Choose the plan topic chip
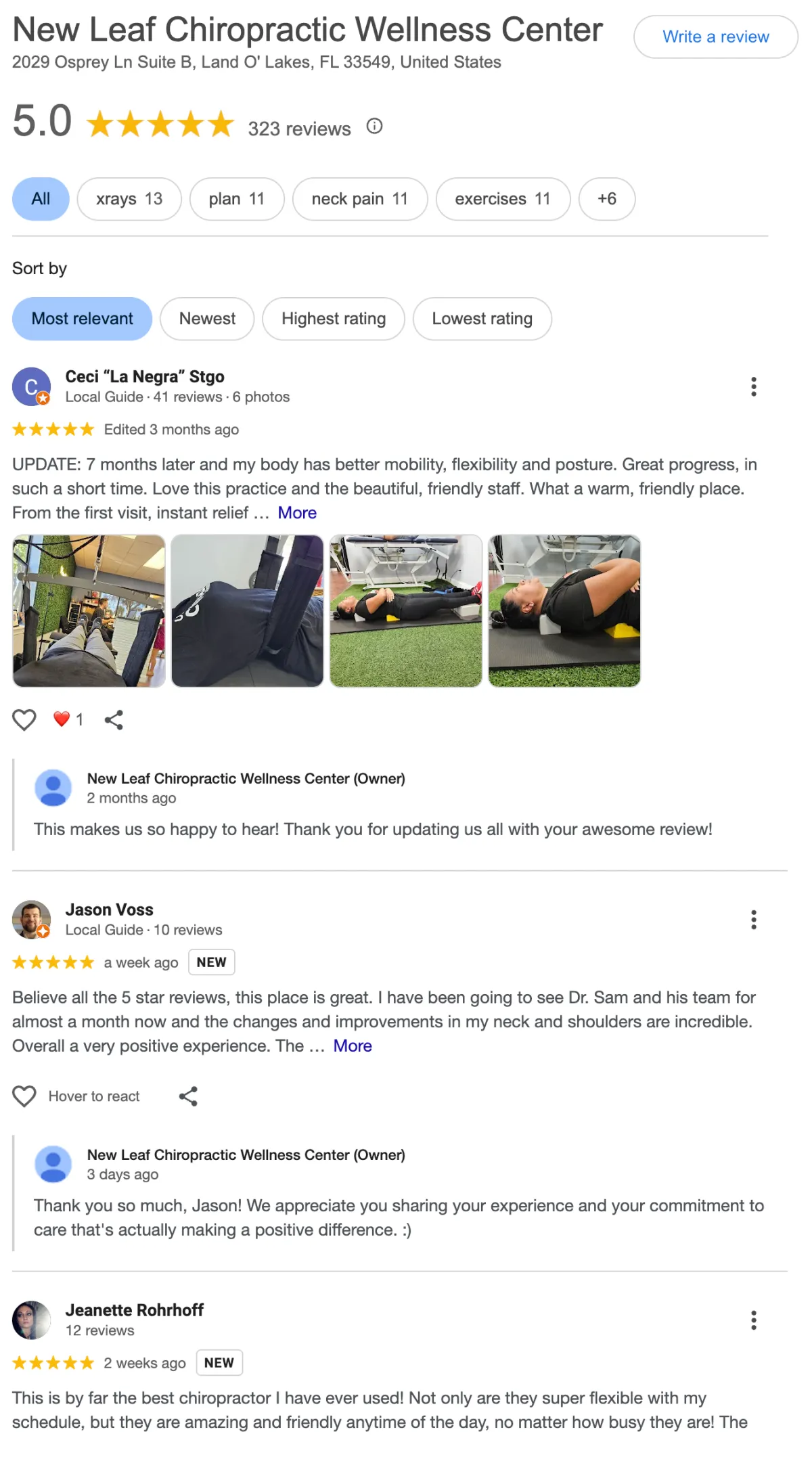812x1457 pixels. 236,199
